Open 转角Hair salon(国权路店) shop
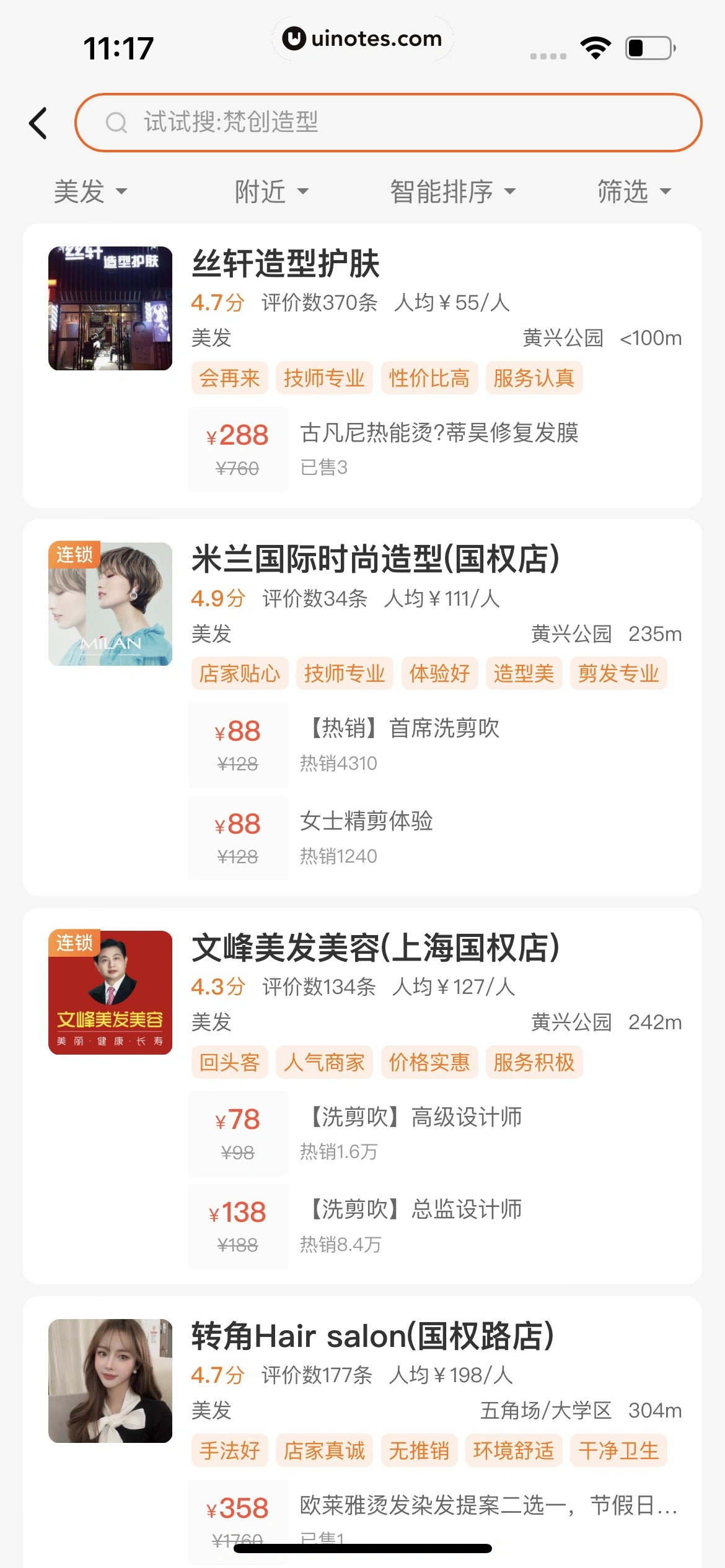This screenshot has height=1568, width=725. point(372,1336)
